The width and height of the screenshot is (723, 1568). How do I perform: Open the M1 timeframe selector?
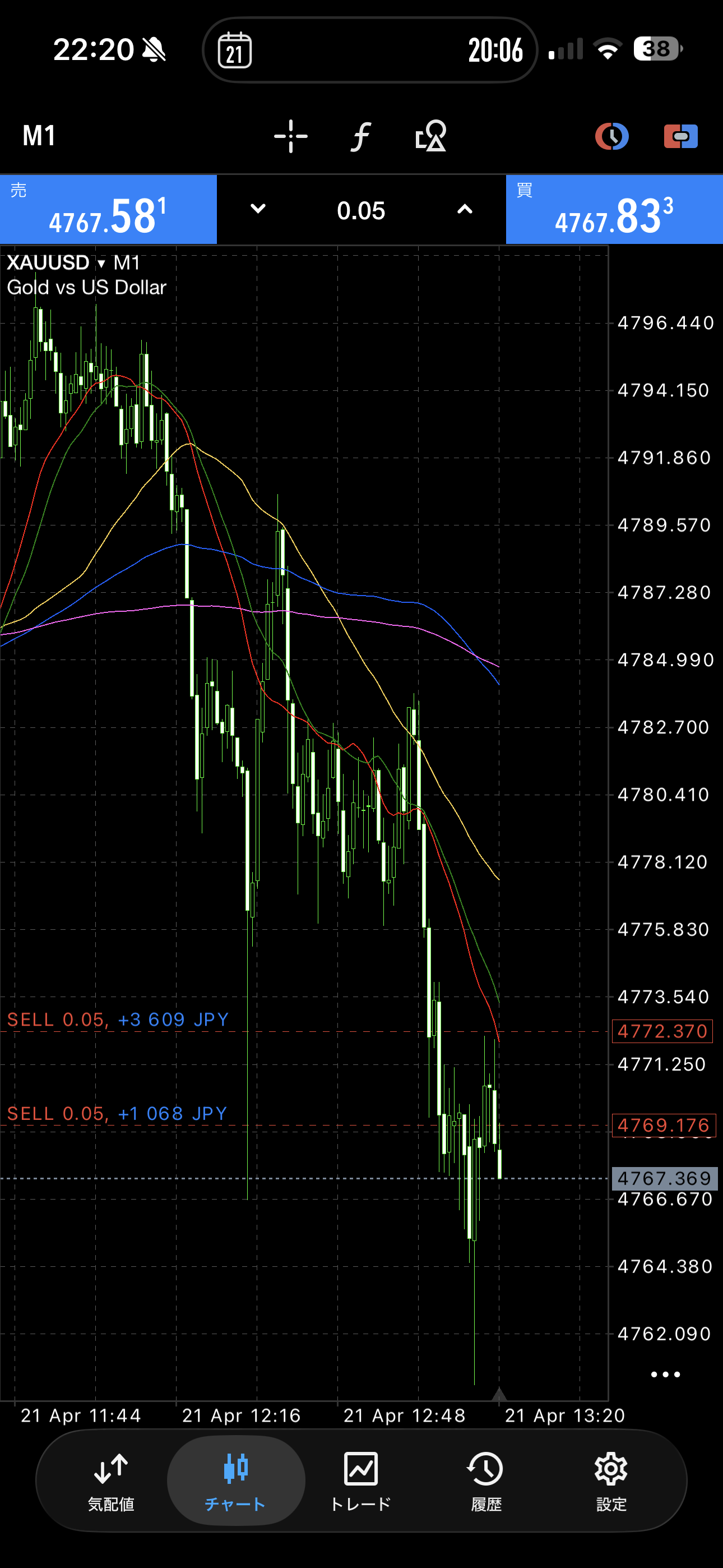point(39,136)
